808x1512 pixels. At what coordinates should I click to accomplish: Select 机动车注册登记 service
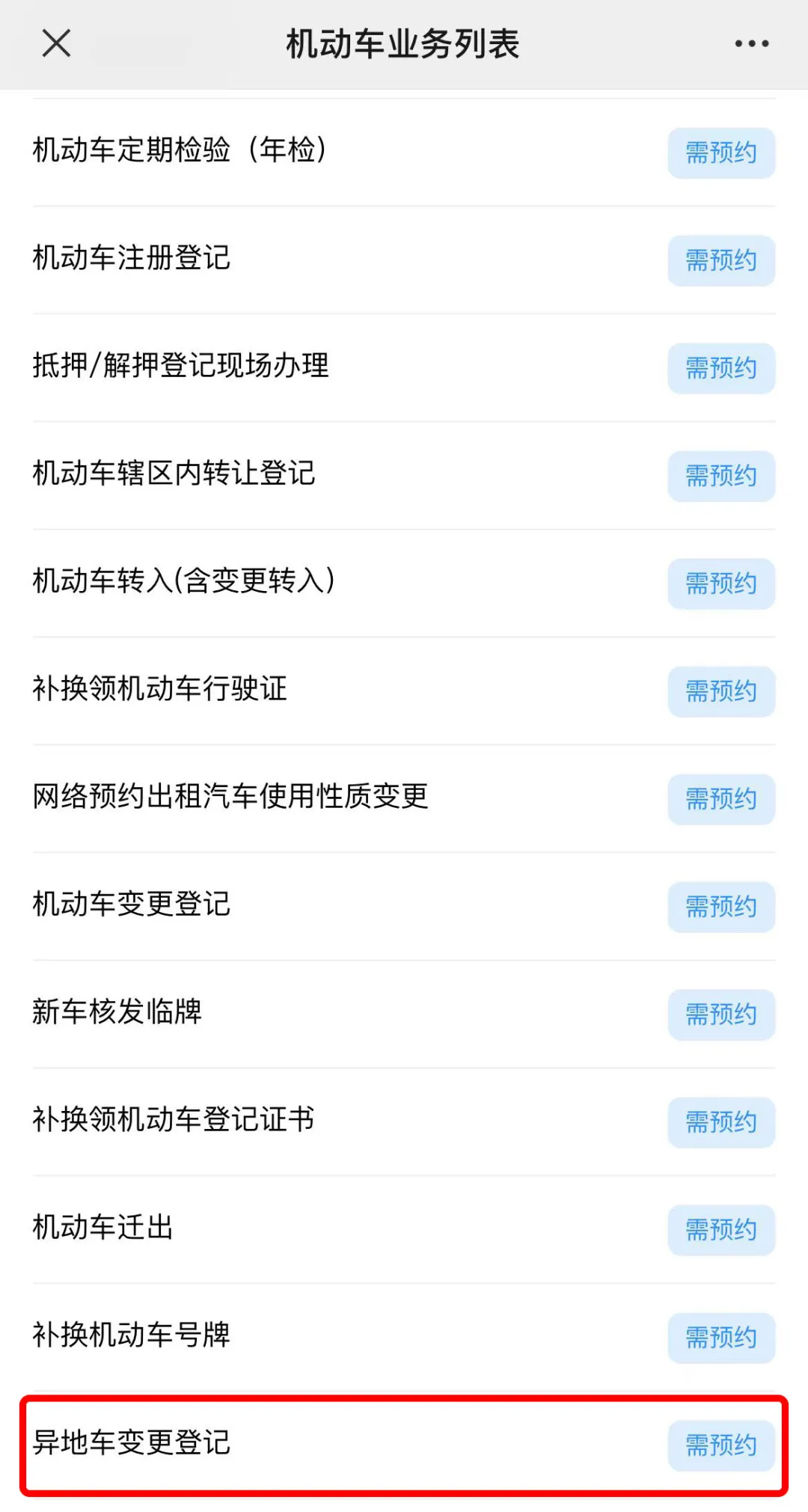click(x=132, y=258)
